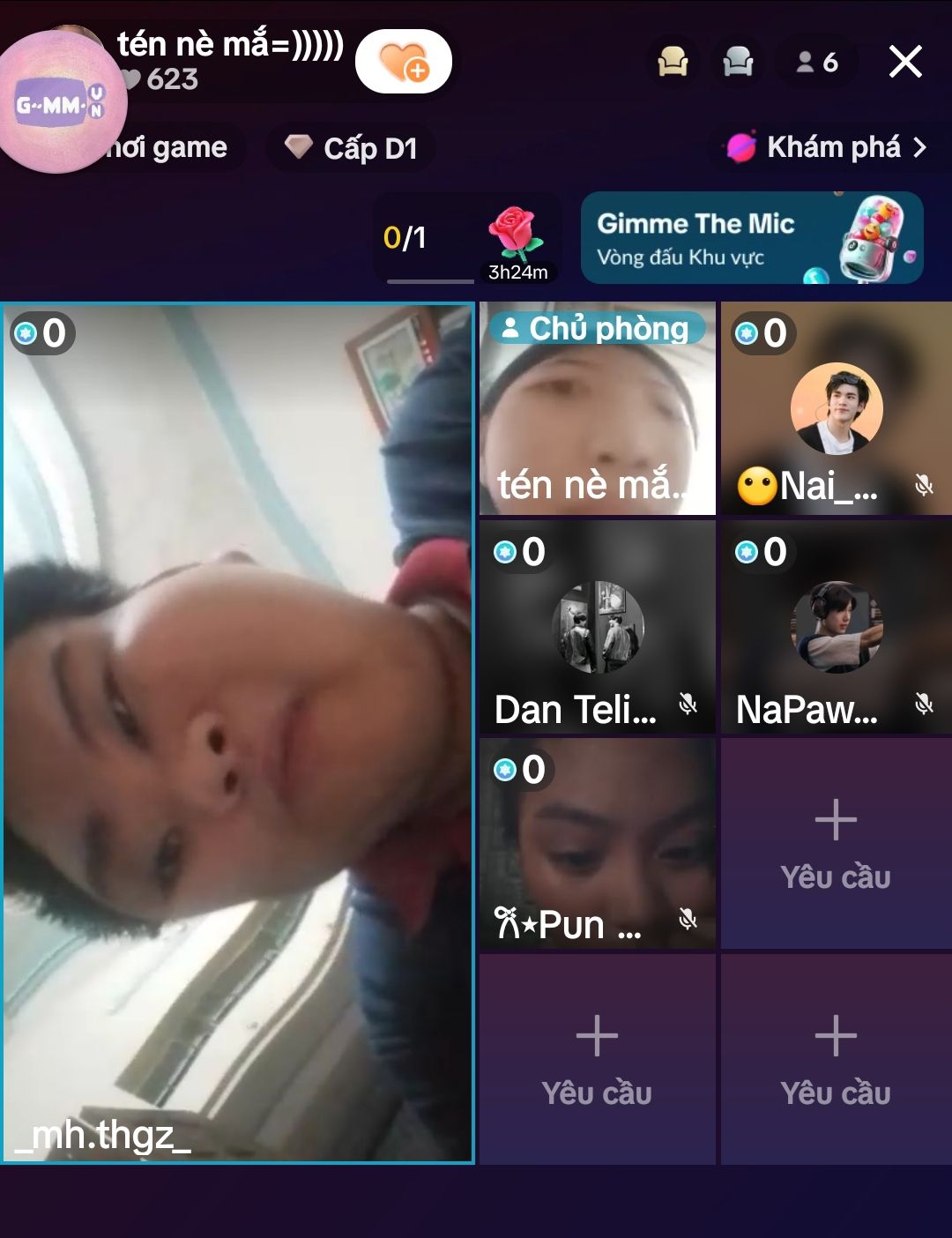Viewport: 952px width, 1238px height.
Task: Open Nai_ participant tile
Action: (836, 409)
